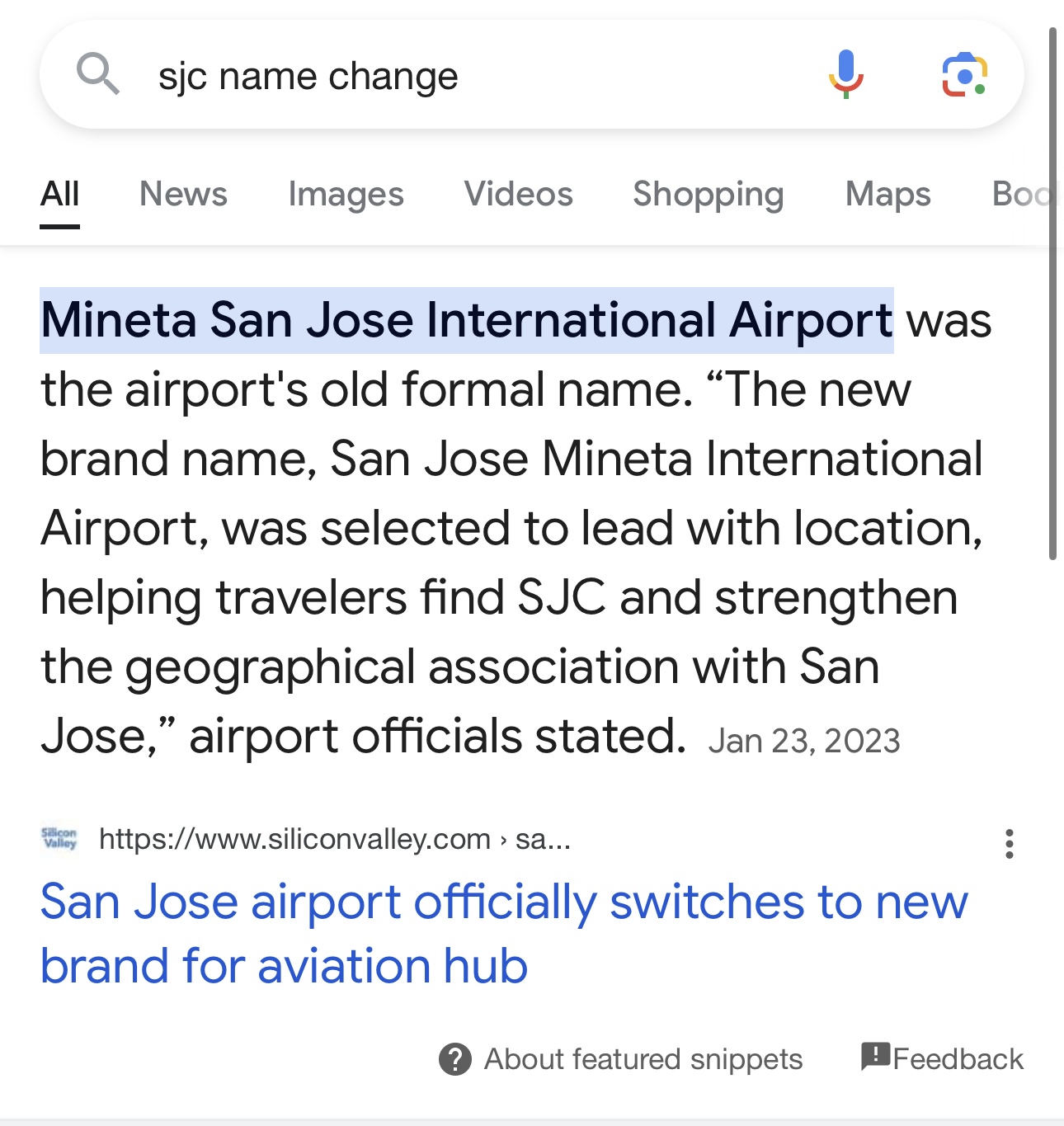Run the search with the magnifier icon
Image resolution: width=1064 pixels, height=1126 pixels.
coord(97,74)
